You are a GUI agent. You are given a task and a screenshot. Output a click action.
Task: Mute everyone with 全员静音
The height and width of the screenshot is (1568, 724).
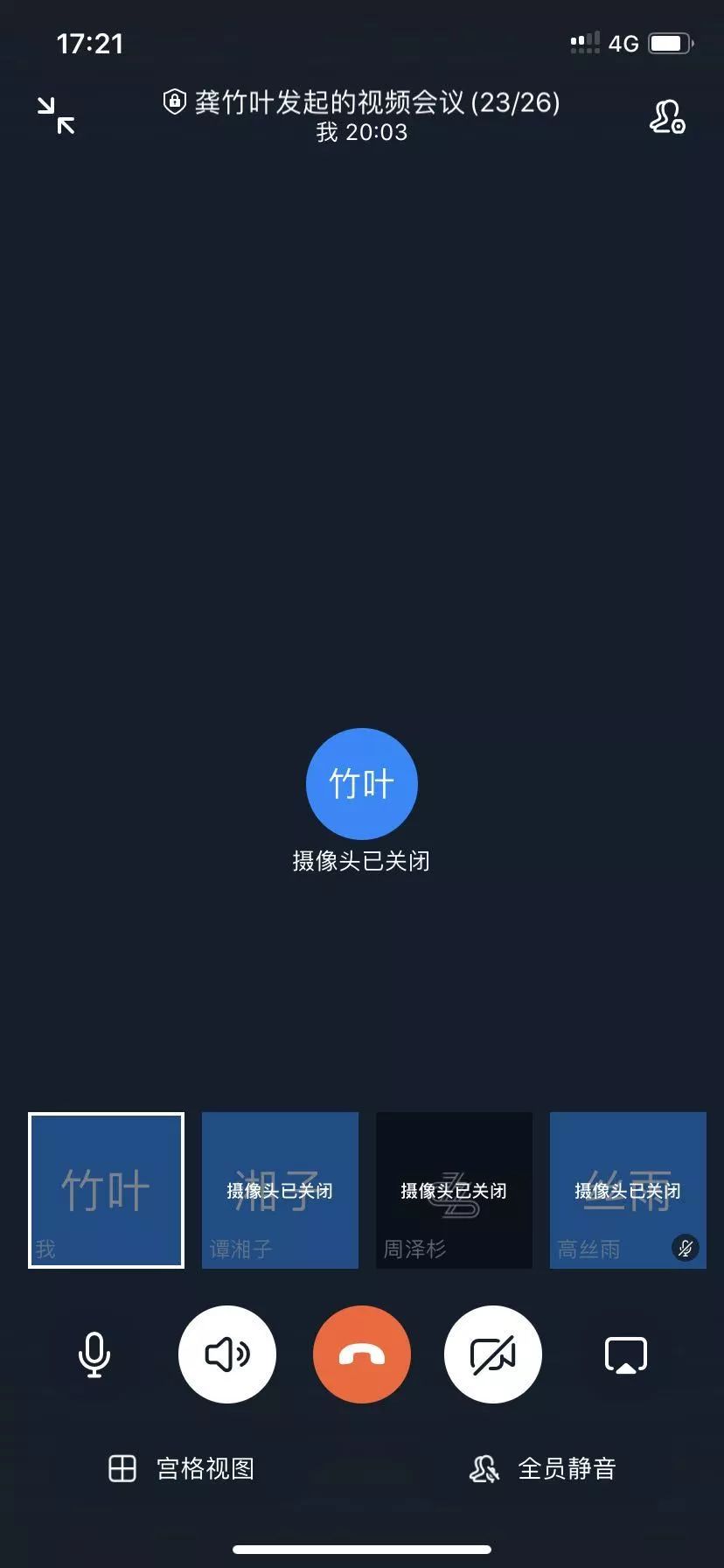(x=543, y=1468)
